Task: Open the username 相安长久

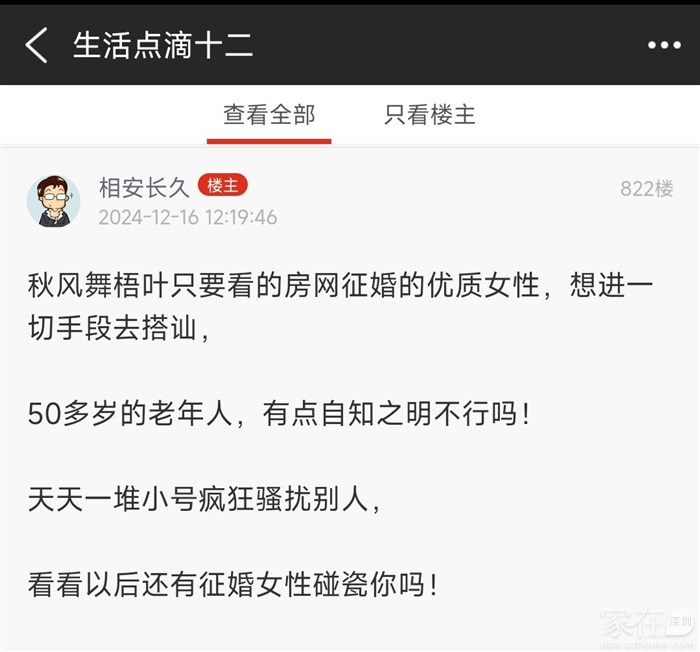Action: coord(143,187)
